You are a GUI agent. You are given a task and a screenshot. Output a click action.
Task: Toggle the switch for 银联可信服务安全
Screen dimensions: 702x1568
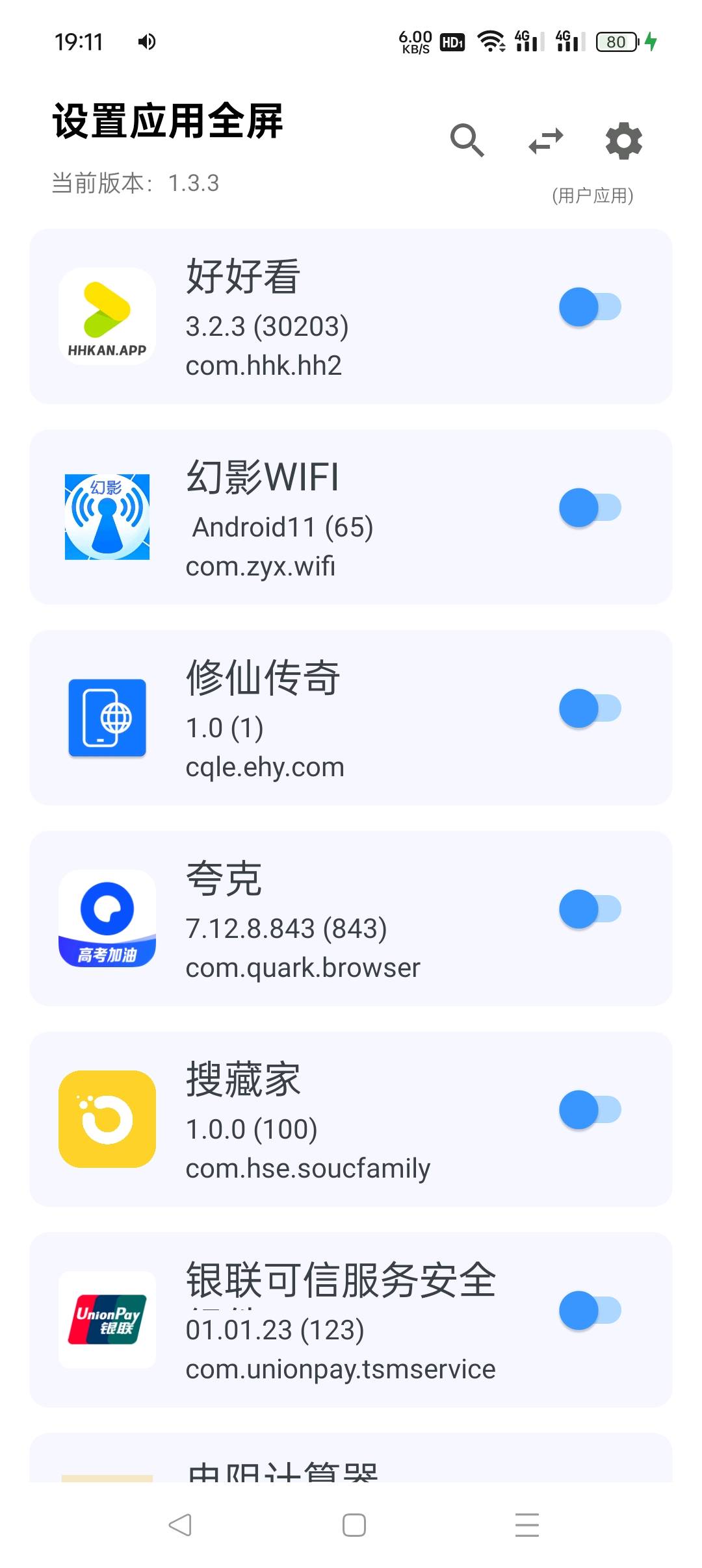(x=590, y=1310)
